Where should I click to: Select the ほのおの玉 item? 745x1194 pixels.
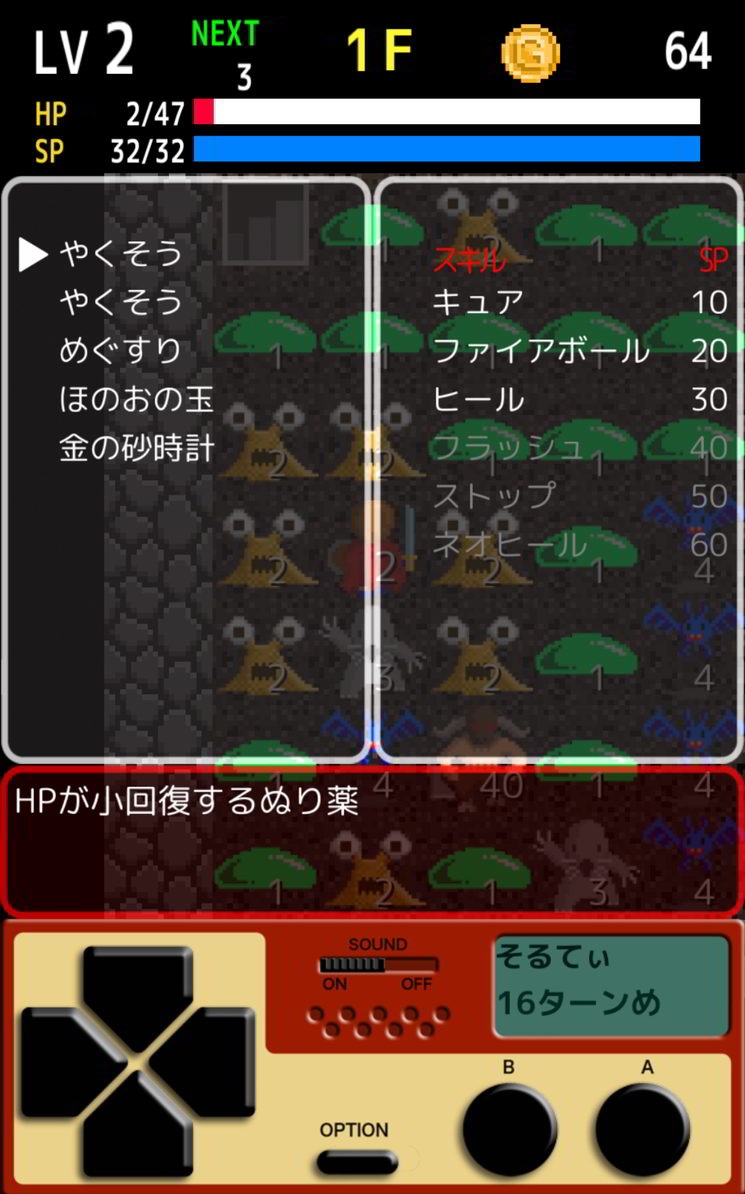pos(136,399)
